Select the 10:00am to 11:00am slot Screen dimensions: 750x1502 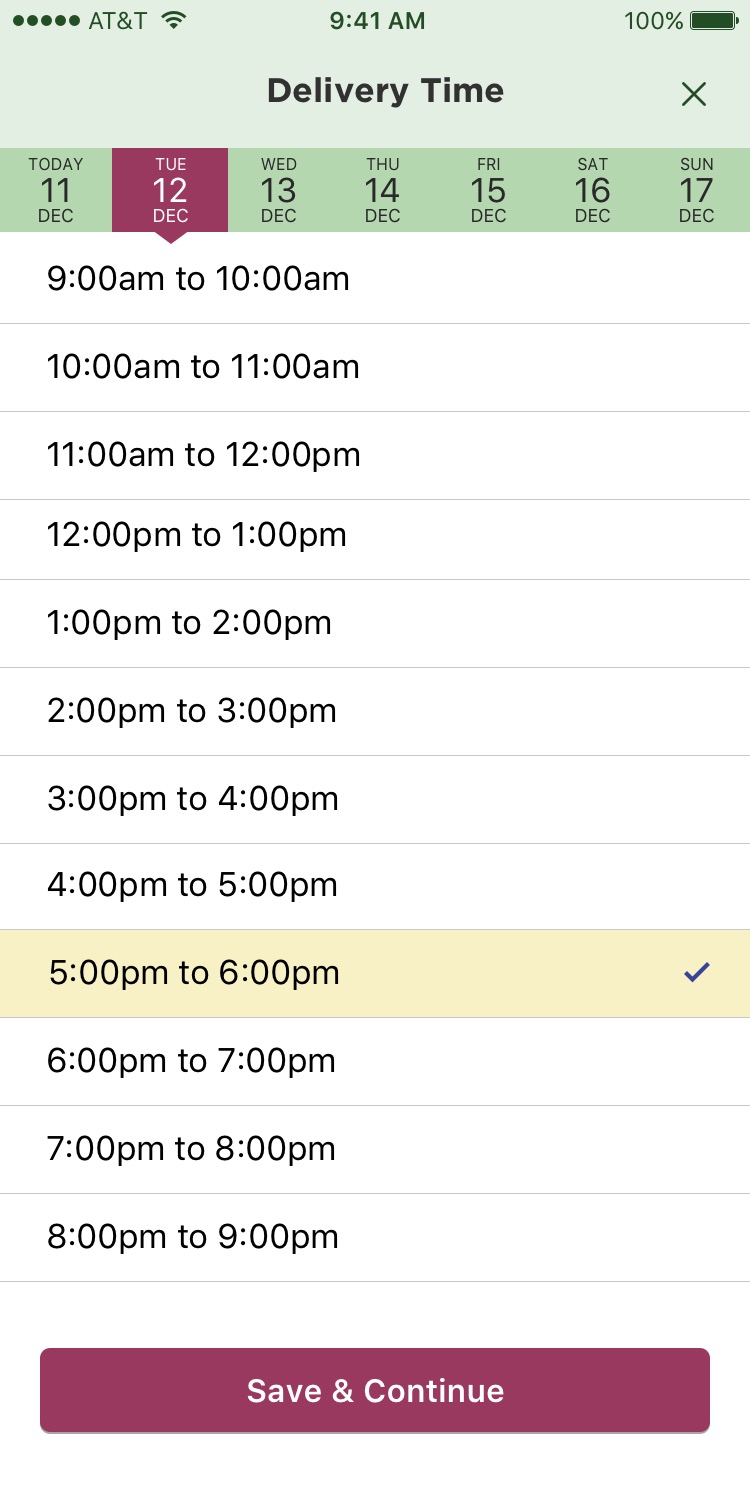point(375,367)
